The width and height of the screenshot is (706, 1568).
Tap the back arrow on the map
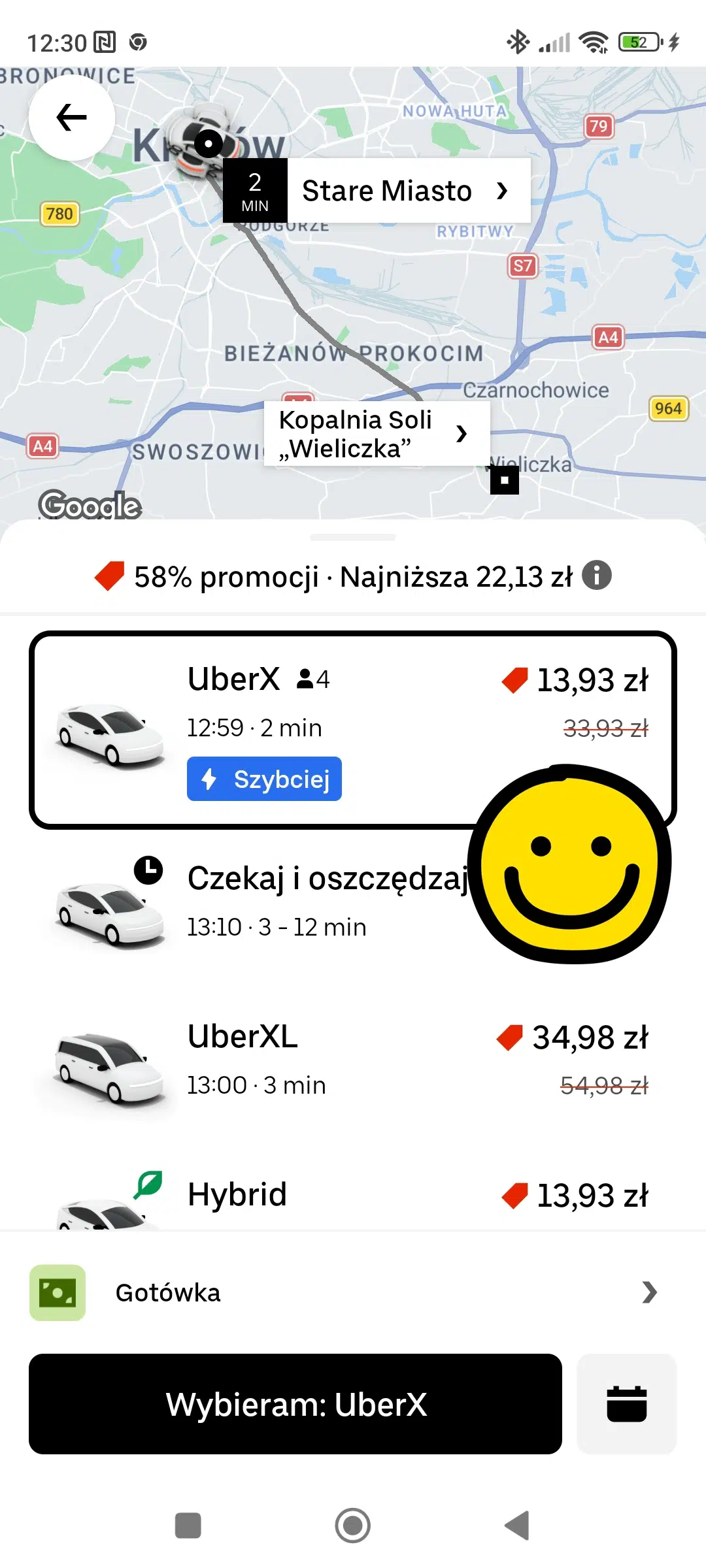tap(71, 118)
